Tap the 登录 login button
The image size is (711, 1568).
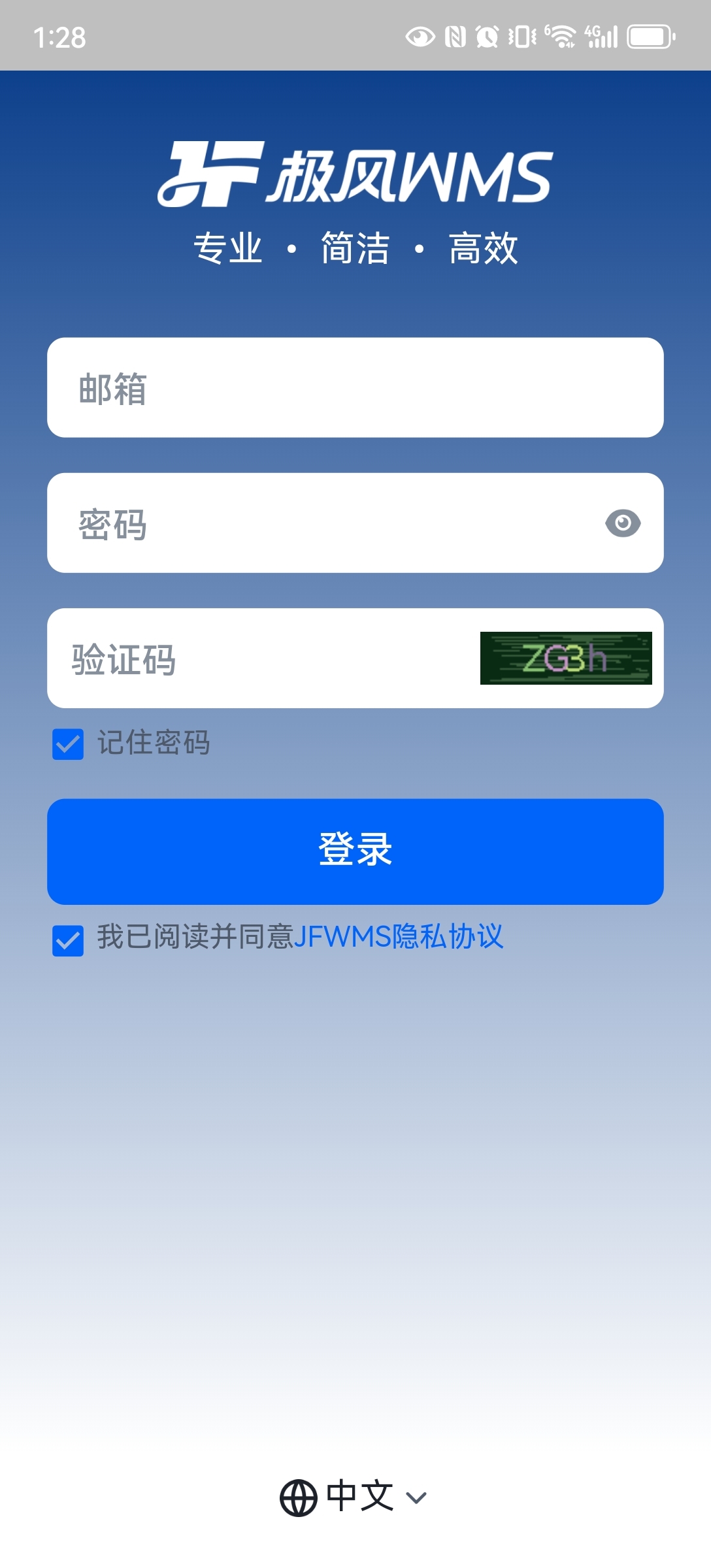coord(355,851)
